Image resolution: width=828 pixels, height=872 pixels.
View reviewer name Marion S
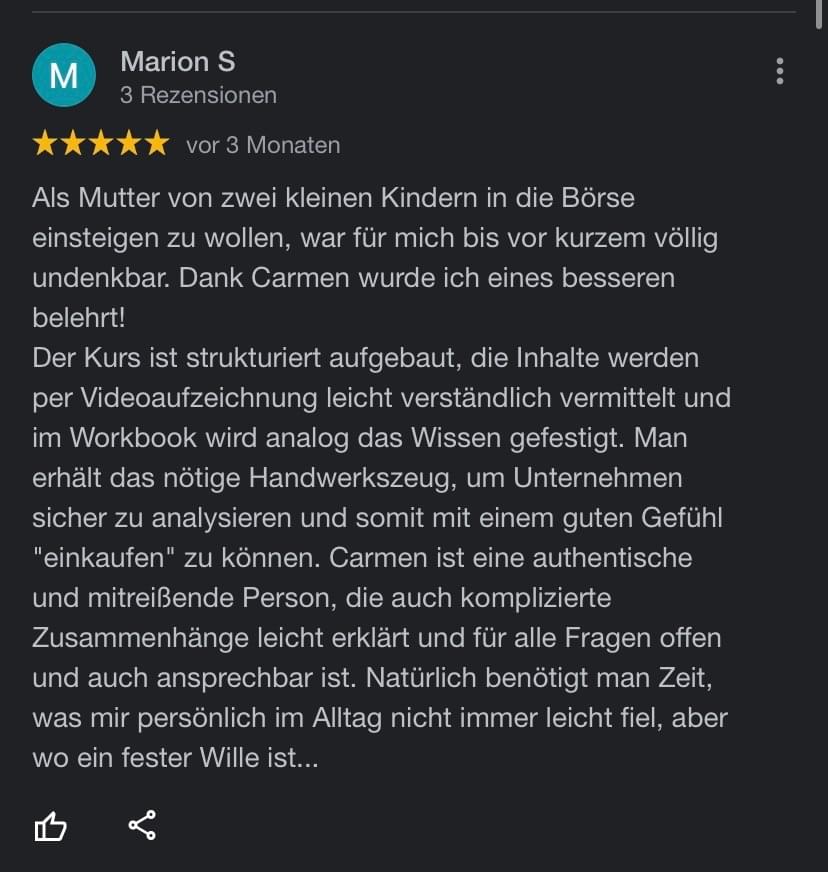point(177,62)
